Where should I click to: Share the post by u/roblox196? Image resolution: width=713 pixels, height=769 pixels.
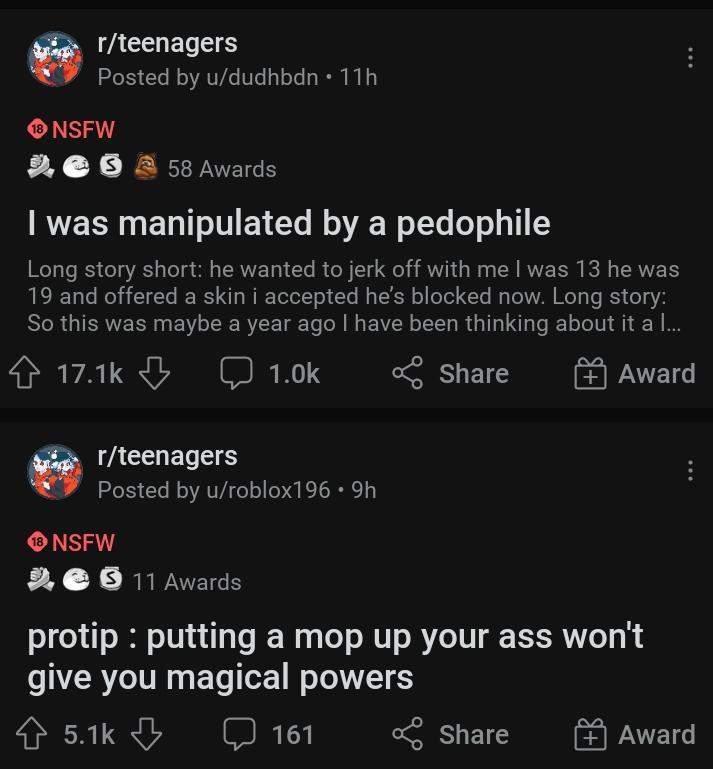[x=451, y=735]
